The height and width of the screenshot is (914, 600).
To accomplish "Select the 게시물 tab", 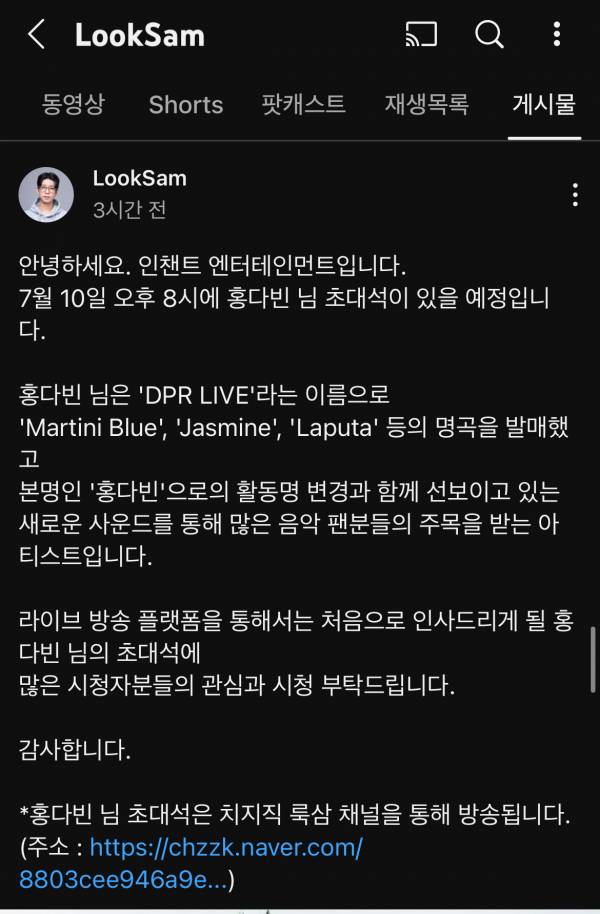I will (x=543, y=104).
